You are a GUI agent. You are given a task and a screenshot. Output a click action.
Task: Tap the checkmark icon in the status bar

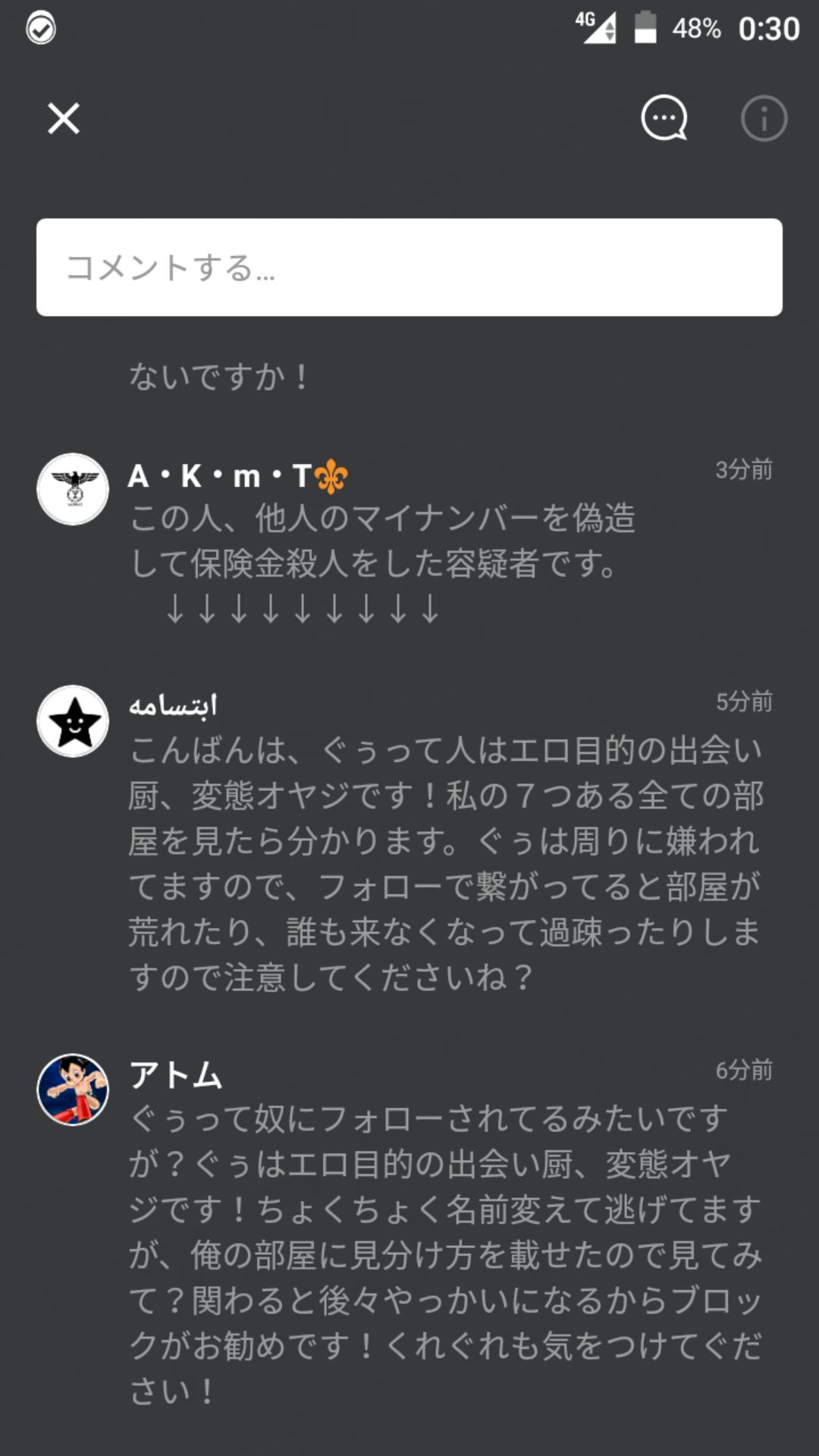point(42,27)
